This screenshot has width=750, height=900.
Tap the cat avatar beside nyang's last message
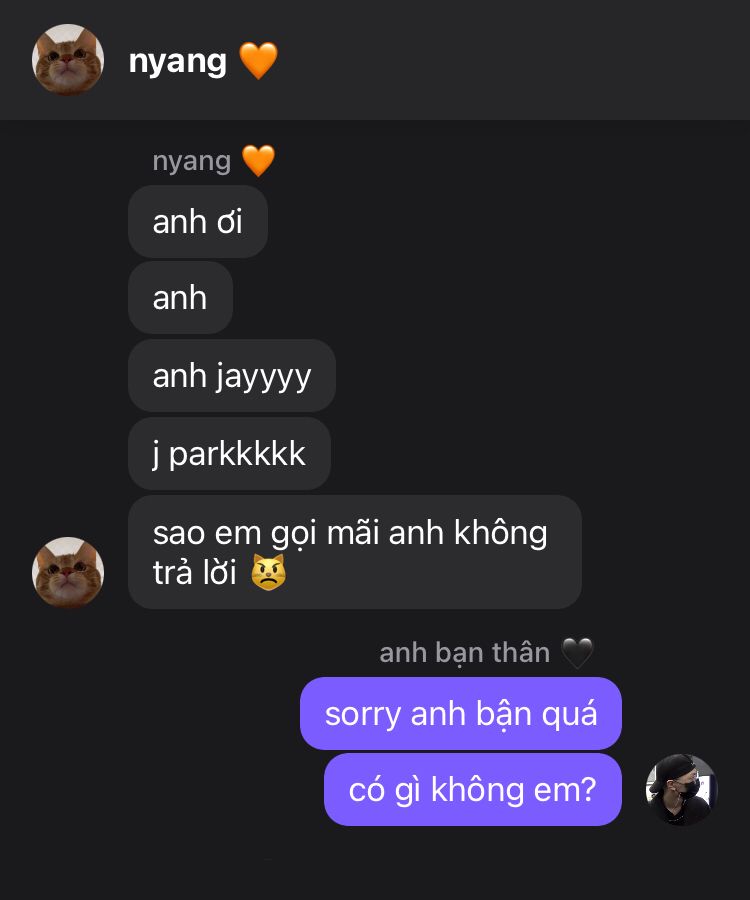(68, 572)
